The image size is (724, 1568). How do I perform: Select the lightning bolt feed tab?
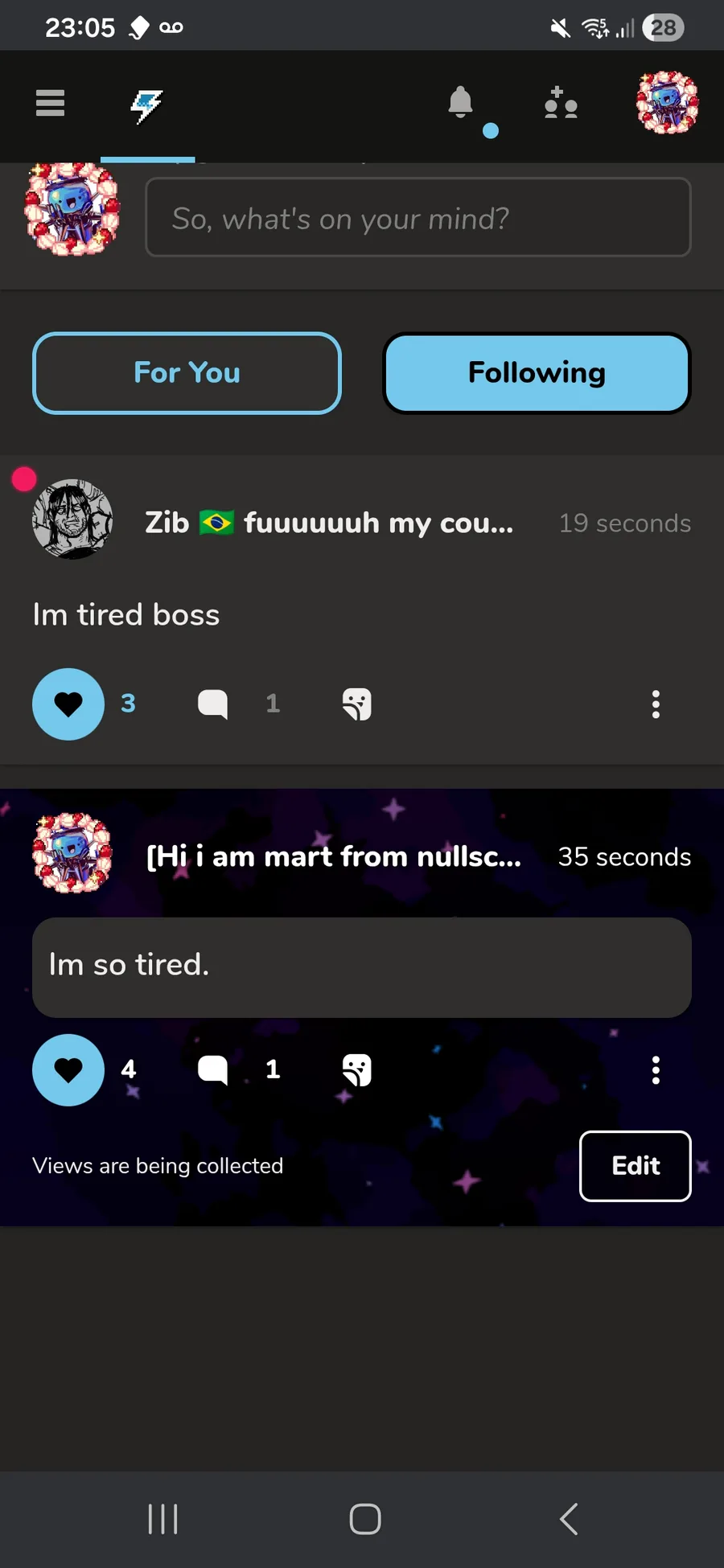pyautogui.click(x=147, y=105)
